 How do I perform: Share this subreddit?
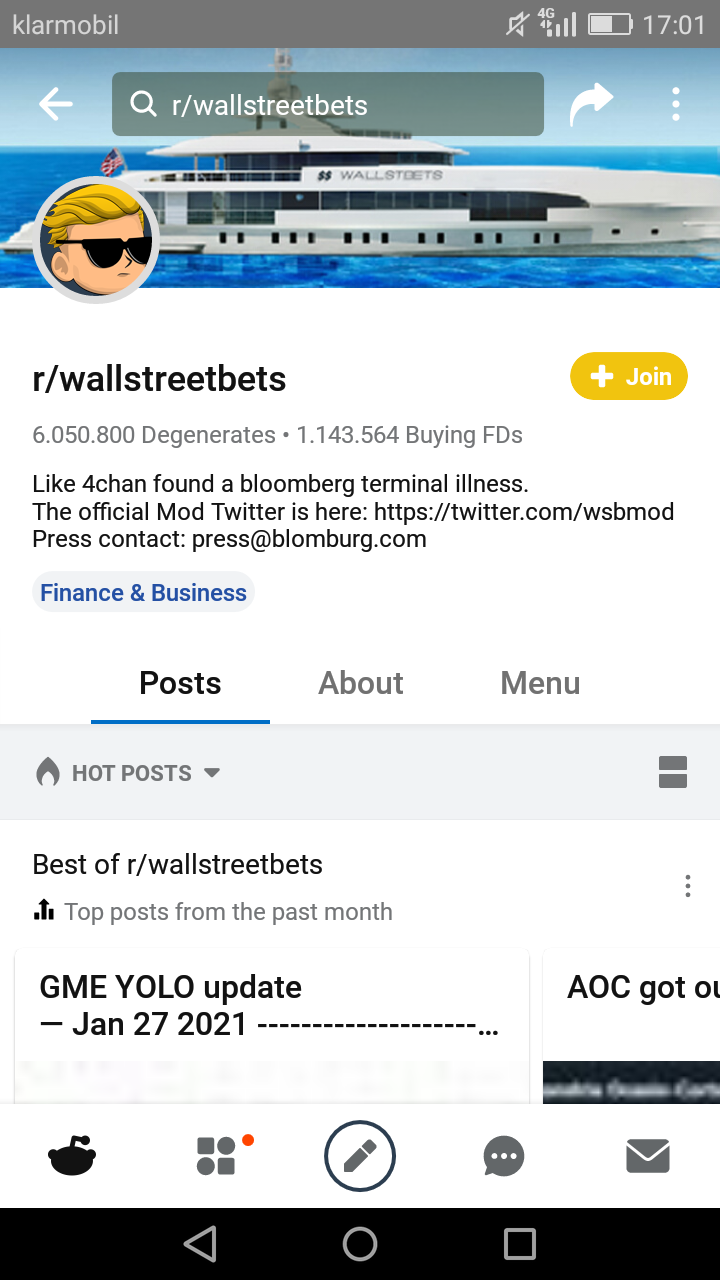590,104
